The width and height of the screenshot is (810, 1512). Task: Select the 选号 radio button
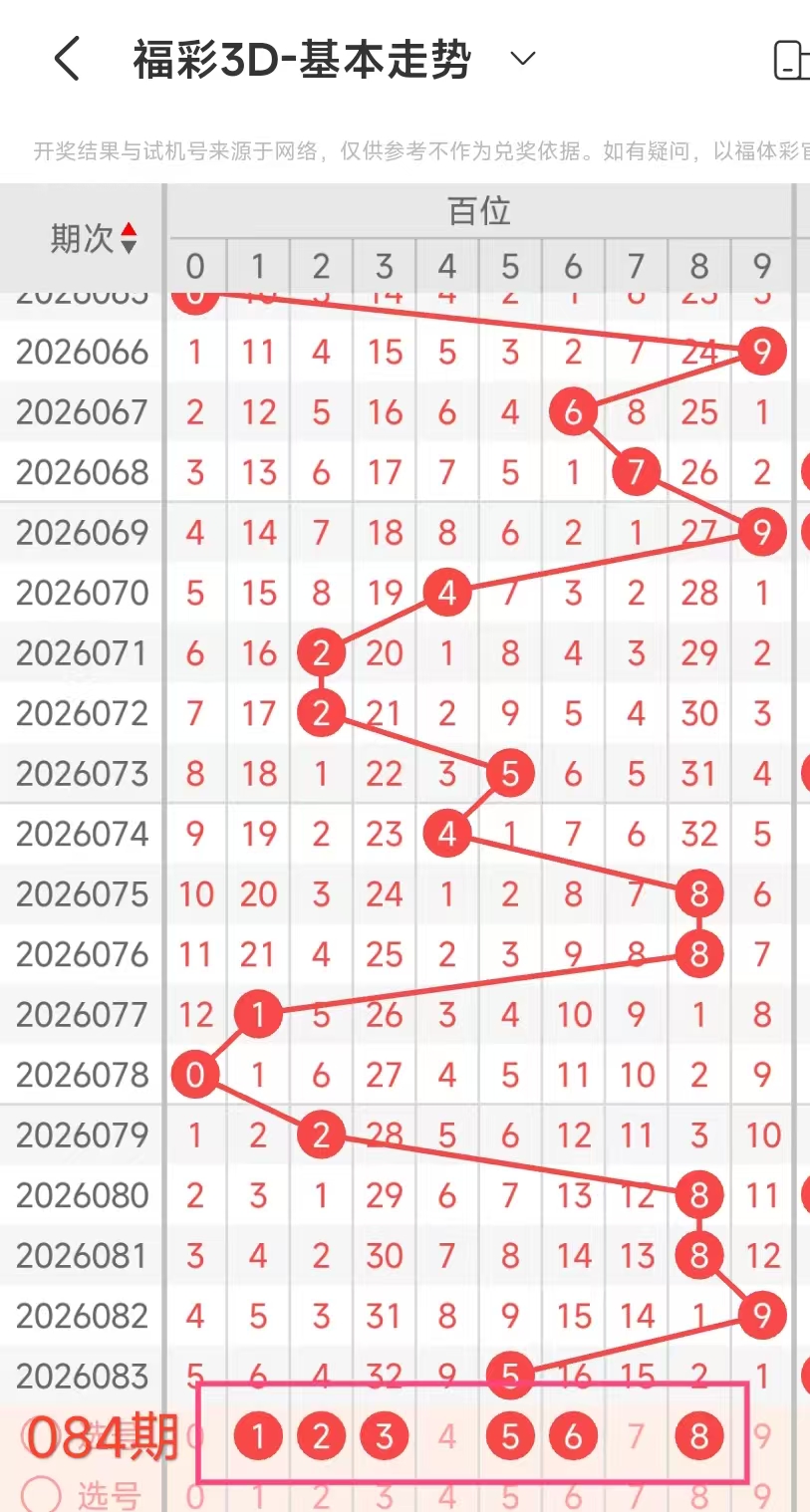click(41, 1493)
